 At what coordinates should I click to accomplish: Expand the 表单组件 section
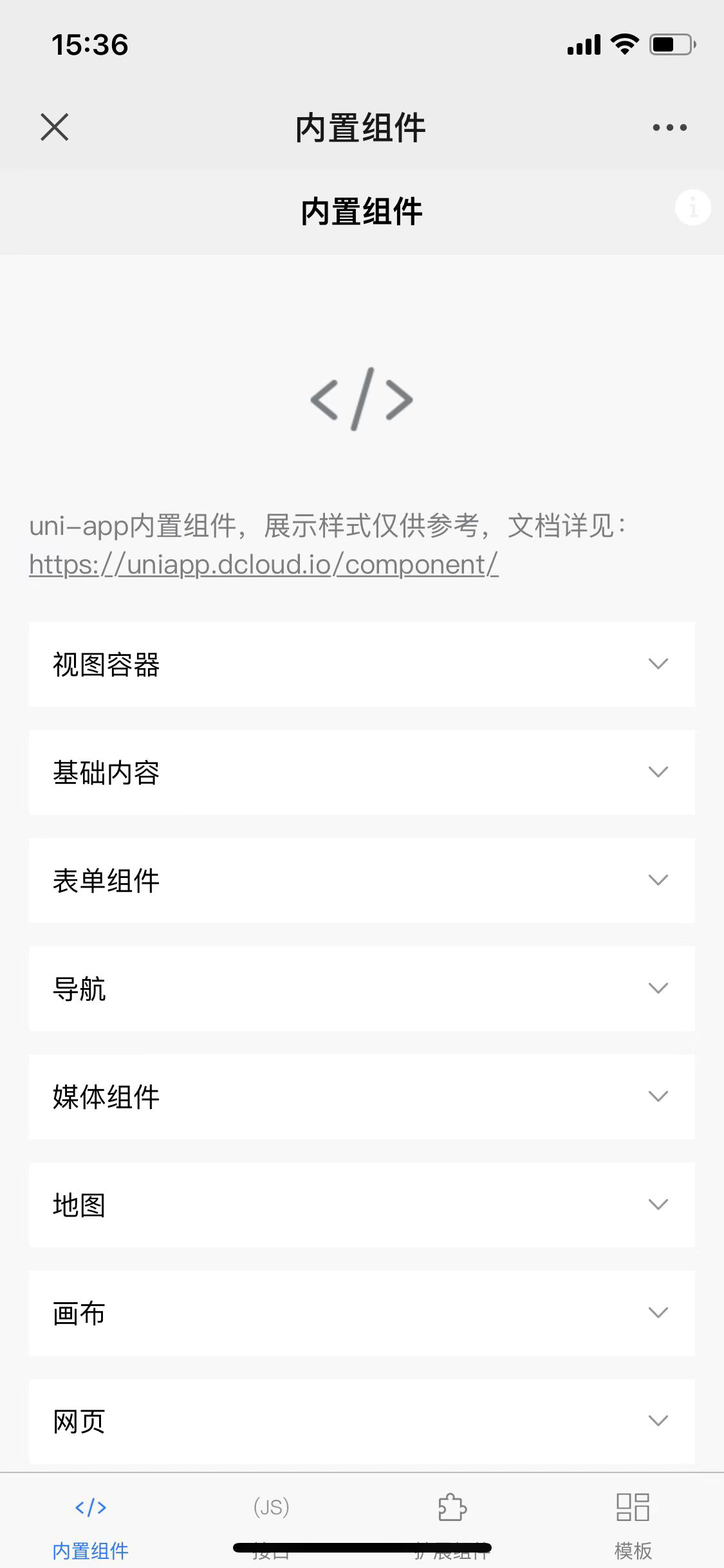(x=362, y=881)
